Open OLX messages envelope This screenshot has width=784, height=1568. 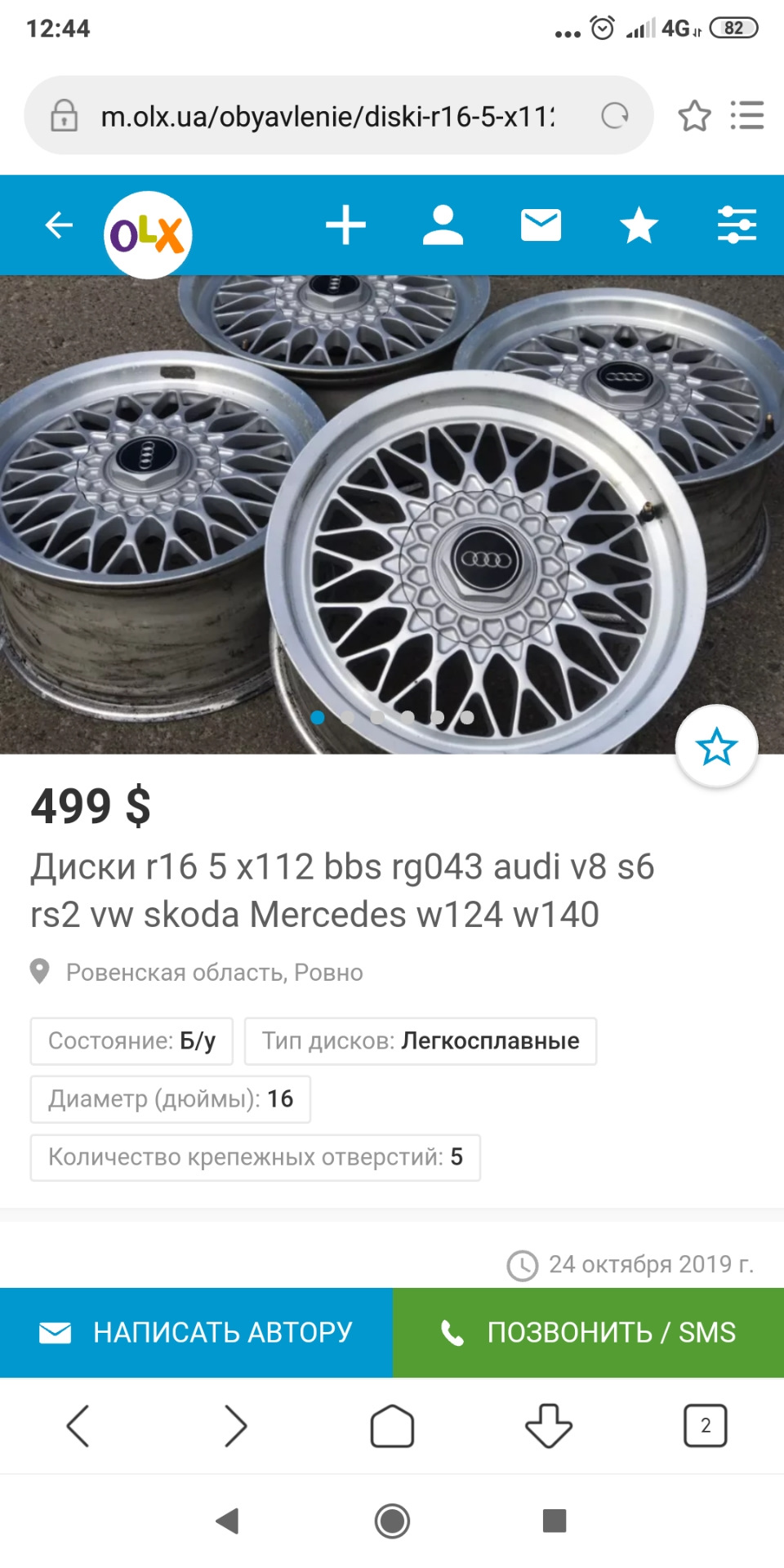pos(541,225)
